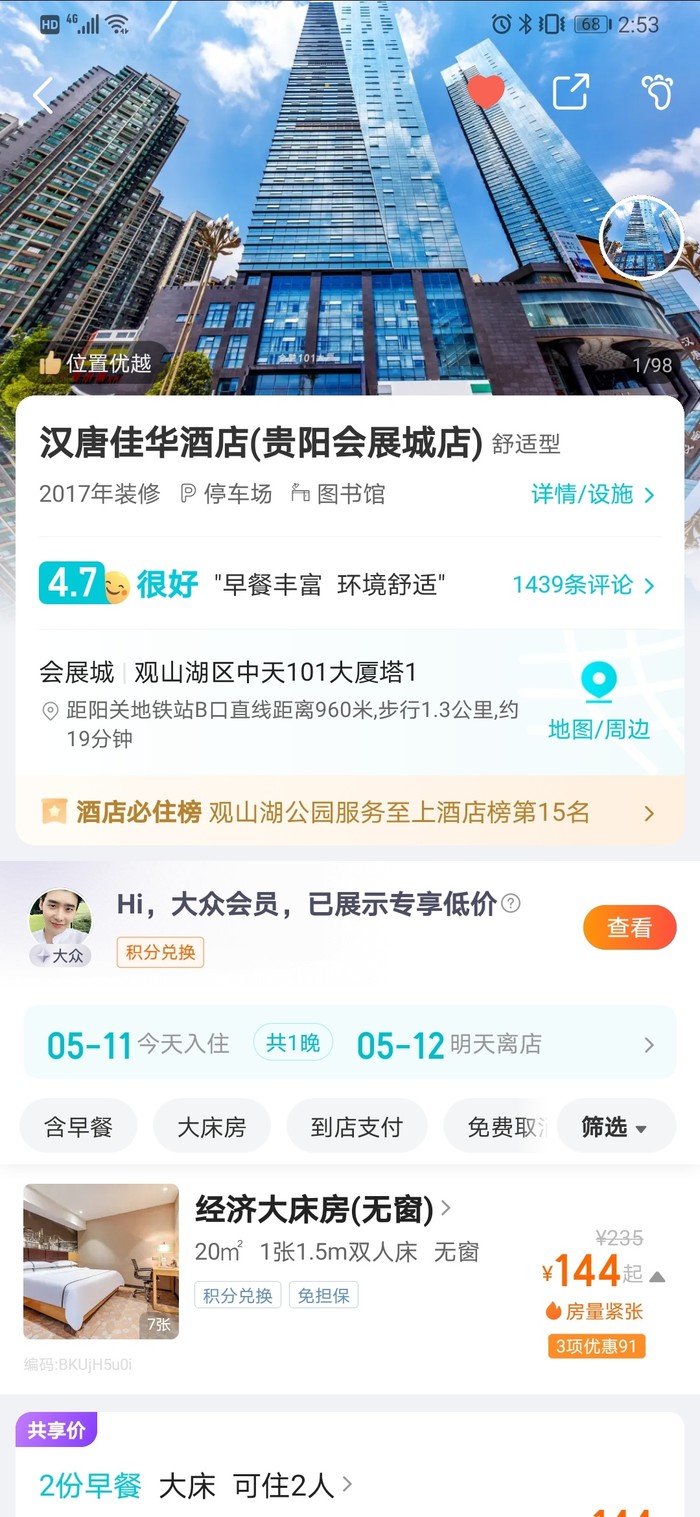This screenshot has height=1517, width=700.
Task: Filter rooms by 大床房
Action: 211,1127
